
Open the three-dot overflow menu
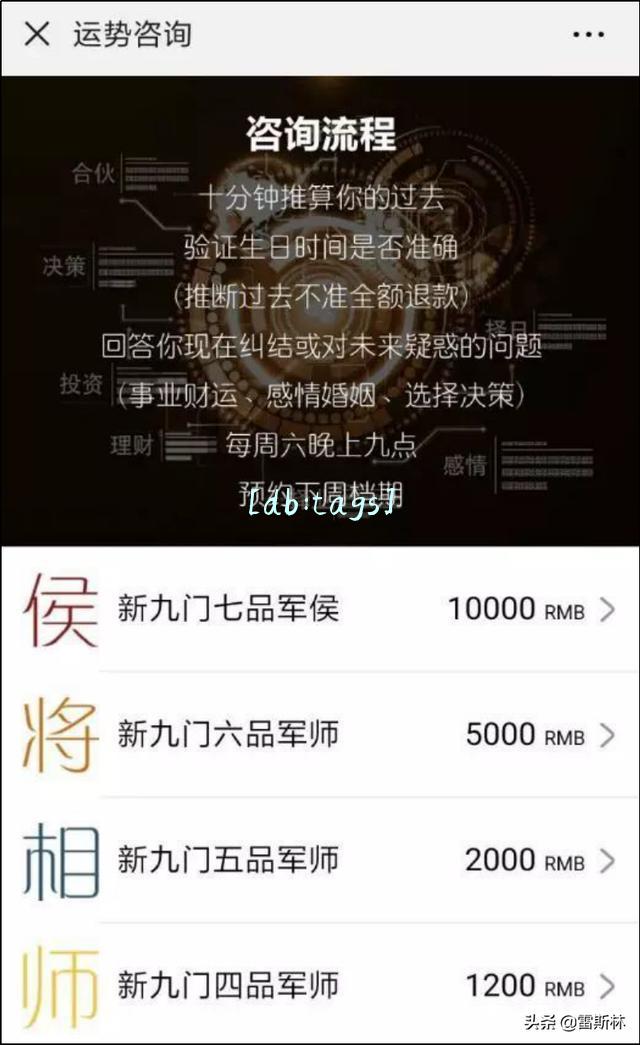[588, 34]
